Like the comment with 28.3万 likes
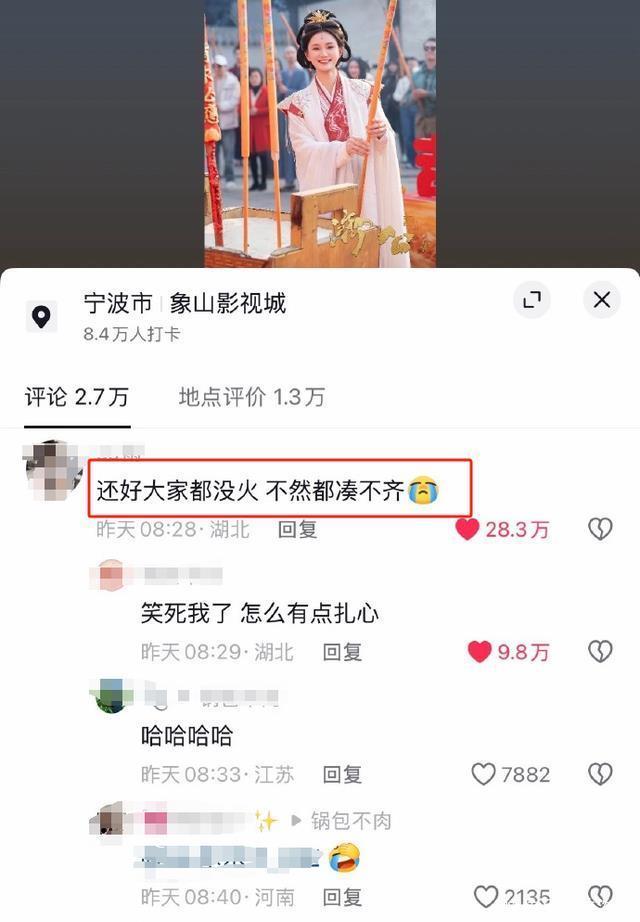The width and height of the screenshot is (640, 922). click(467, 529)
